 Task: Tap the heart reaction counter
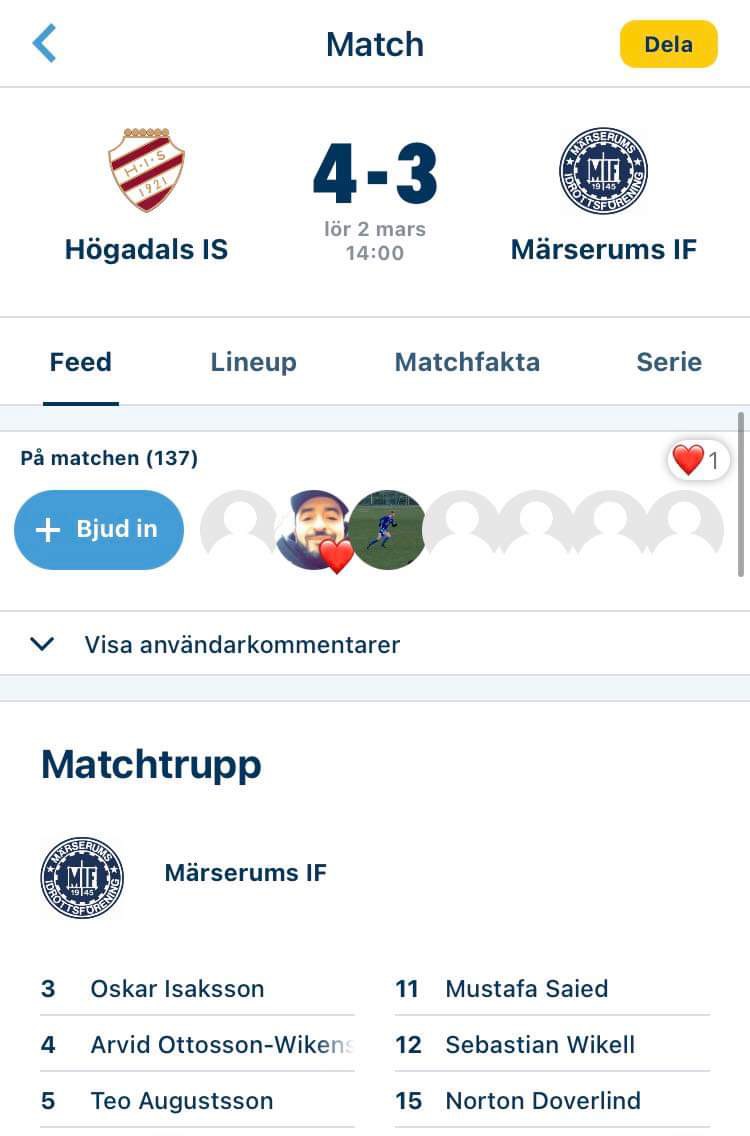pyautogui.click(x=697, y=461)
